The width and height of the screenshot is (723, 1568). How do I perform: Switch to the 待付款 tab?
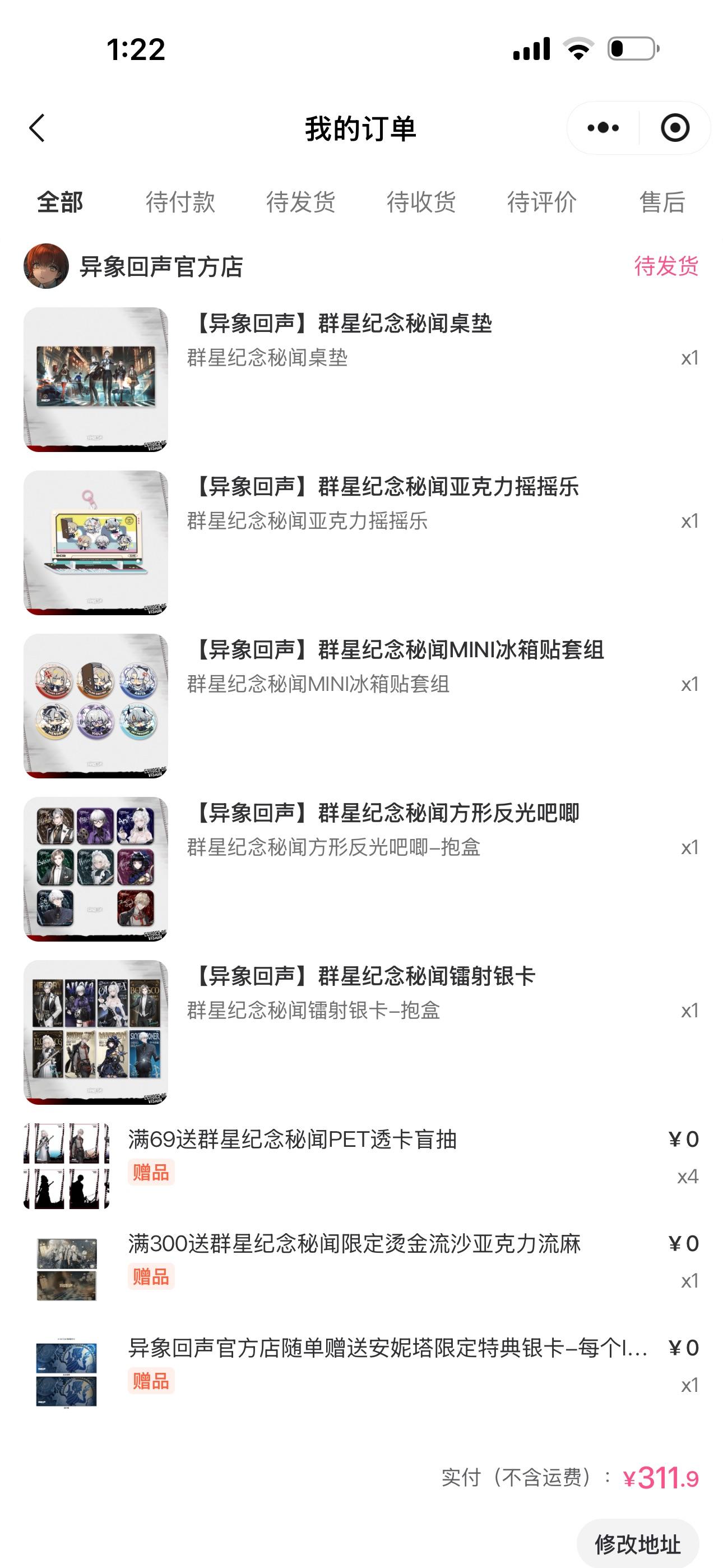180,202
